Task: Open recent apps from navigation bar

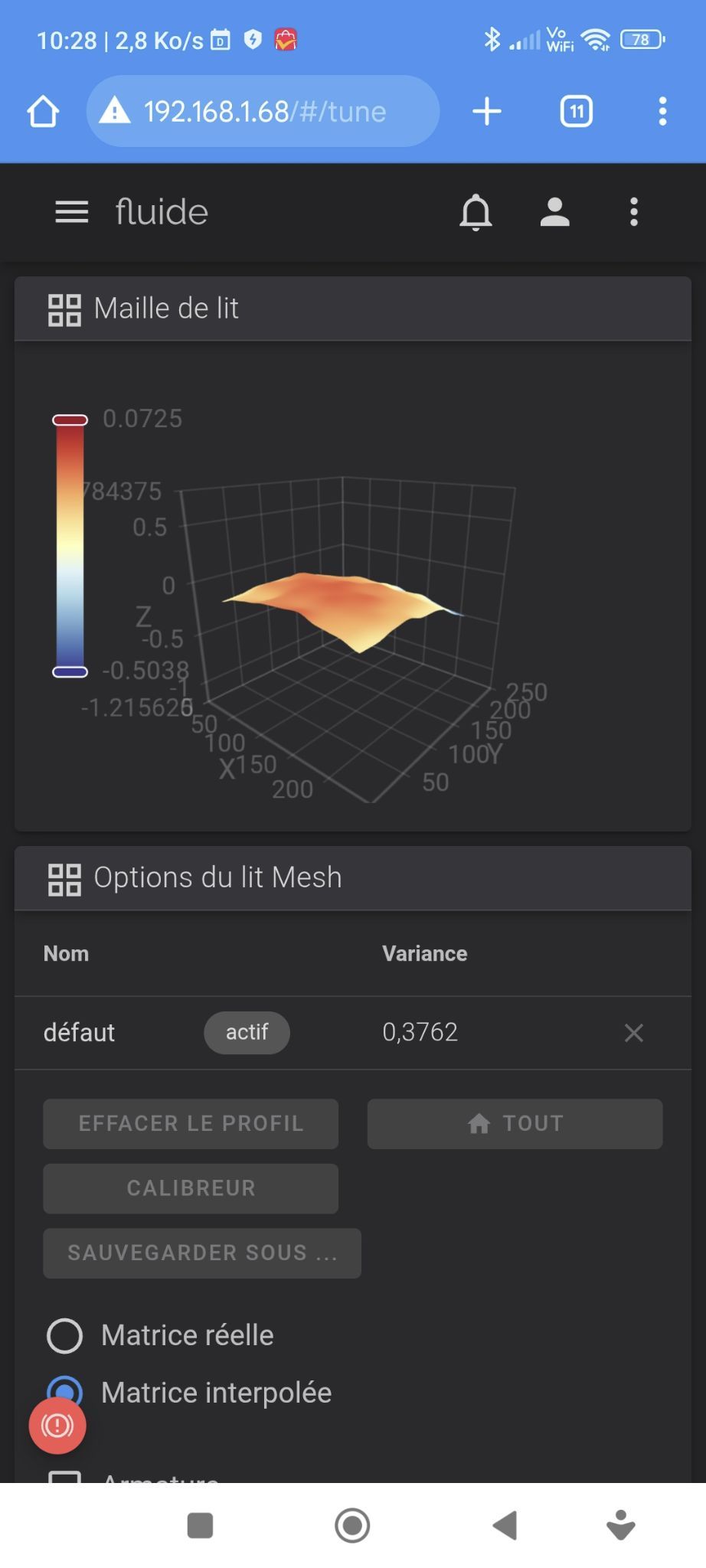Action: pos(200,1525)
